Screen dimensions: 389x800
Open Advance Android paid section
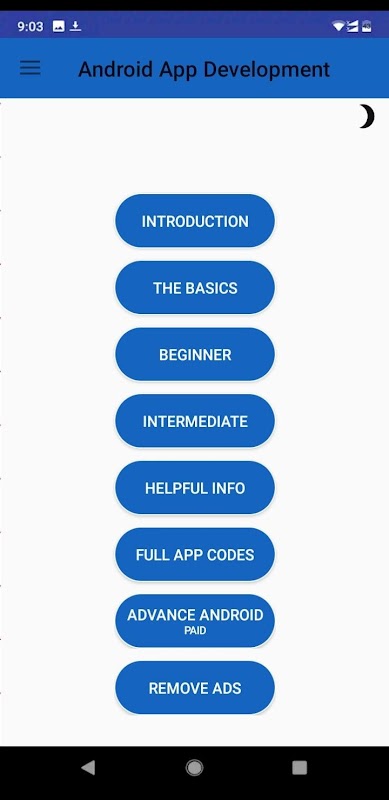click(195, 621)
